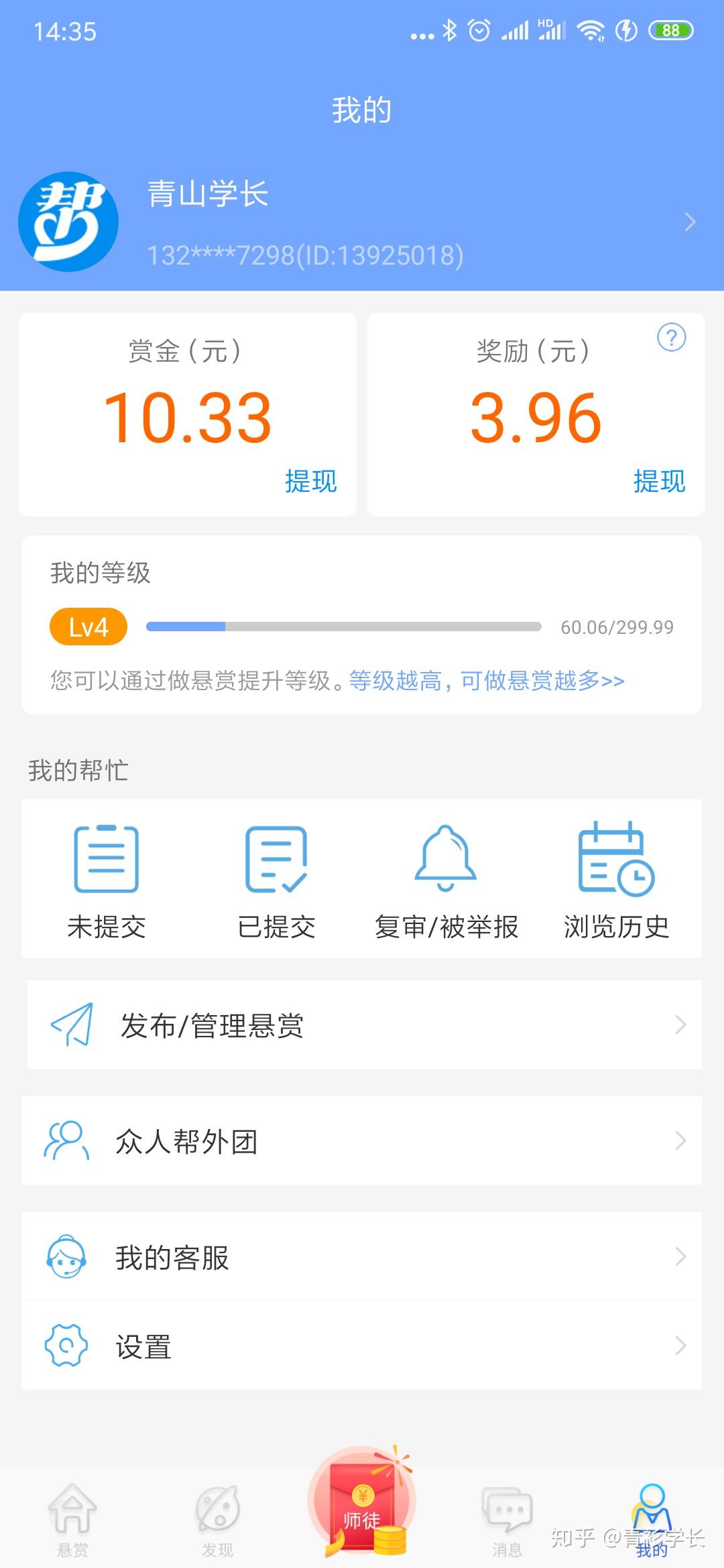Open 发布/管理悬赏
The height and width of the screenshot is (1568, 724).
coord(364,1025)
